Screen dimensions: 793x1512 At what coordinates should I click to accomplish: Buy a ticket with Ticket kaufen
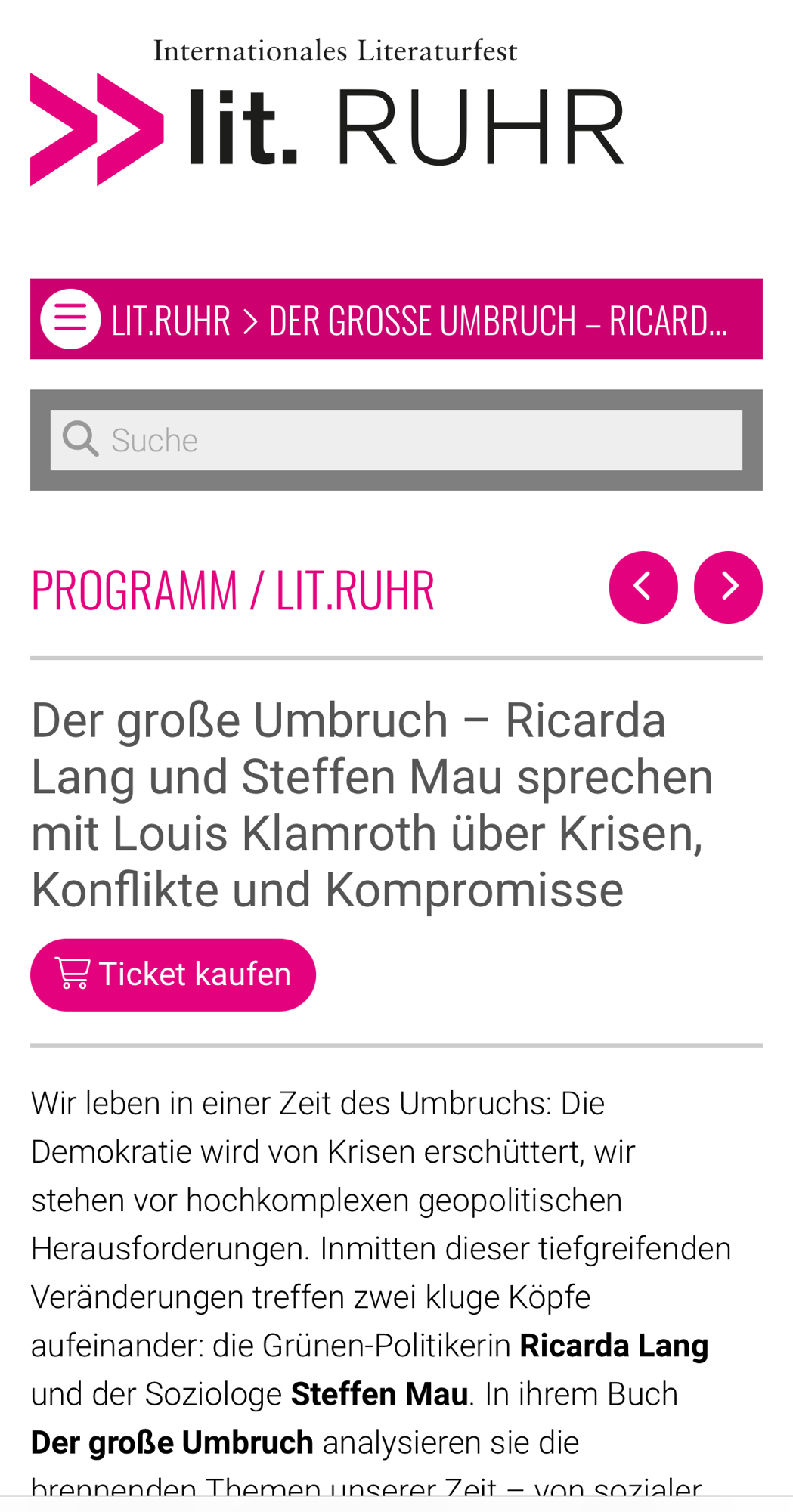[x=173, y=974]
